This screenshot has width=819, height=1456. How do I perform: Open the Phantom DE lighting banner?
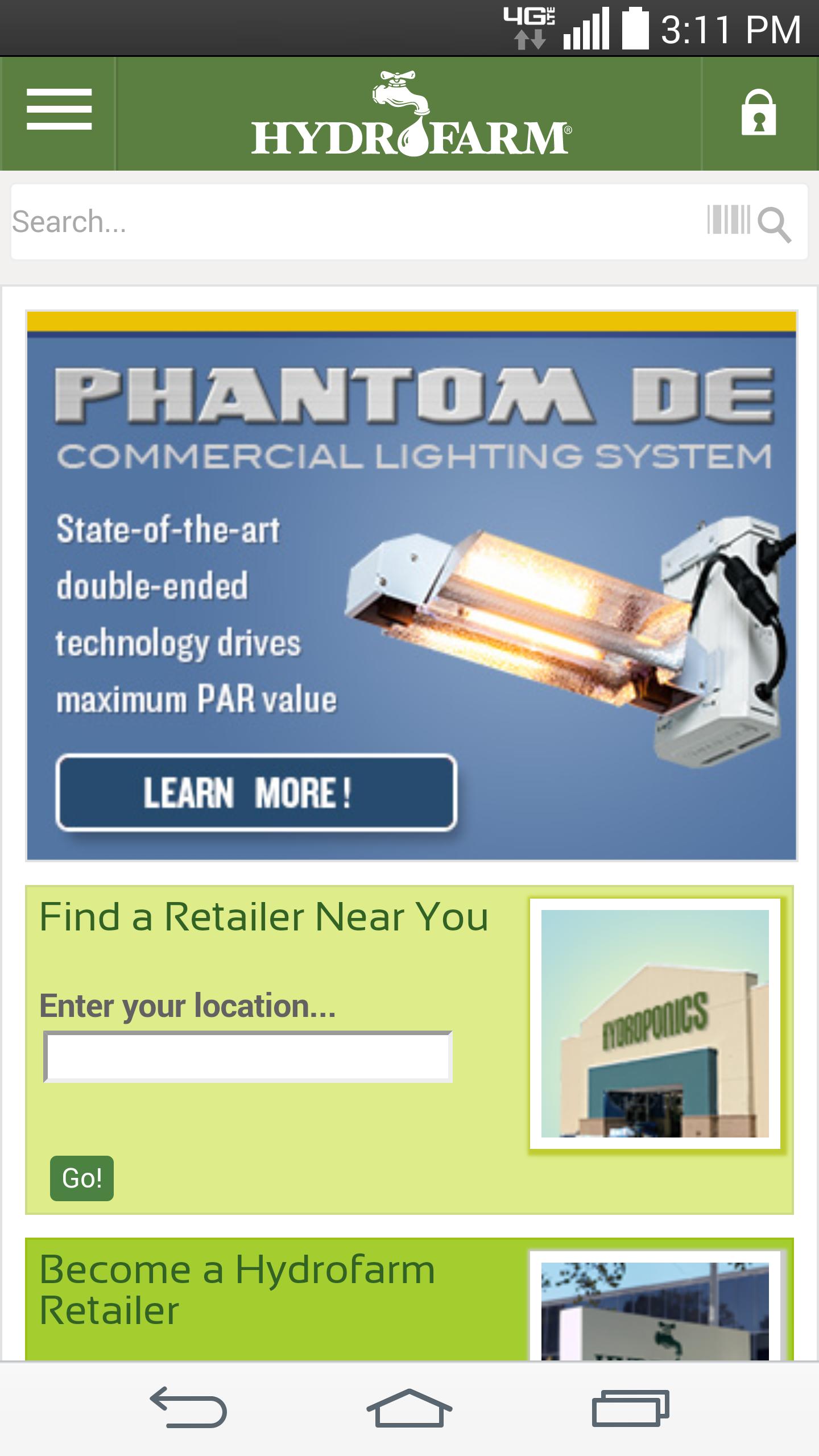point(411,586)
